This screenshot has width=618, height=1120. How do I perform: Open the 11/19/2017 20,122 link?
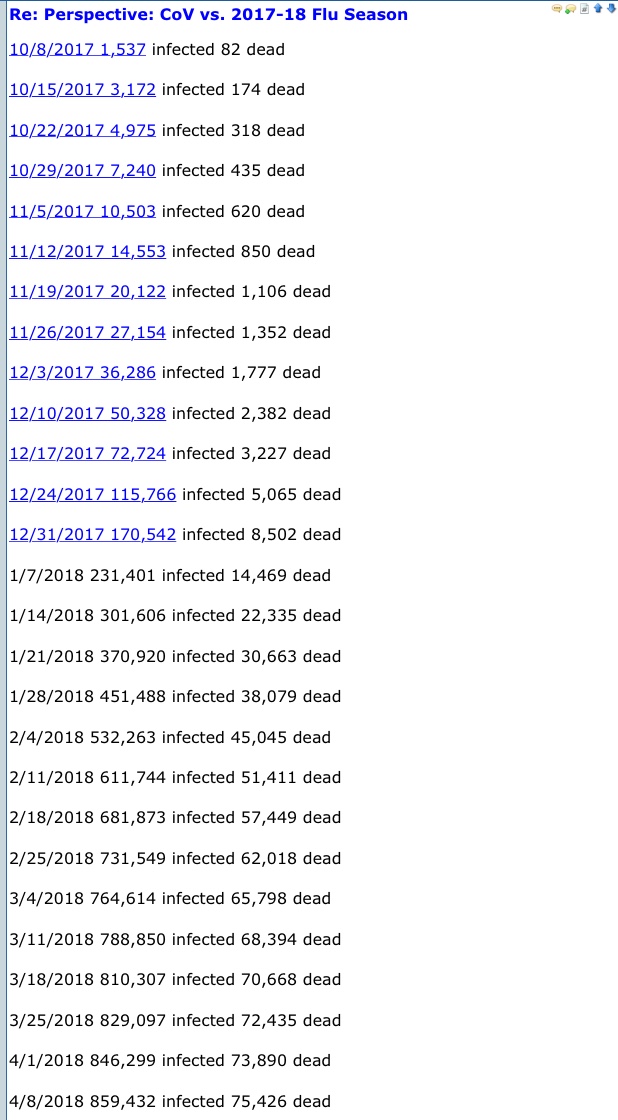pos(87,291)
